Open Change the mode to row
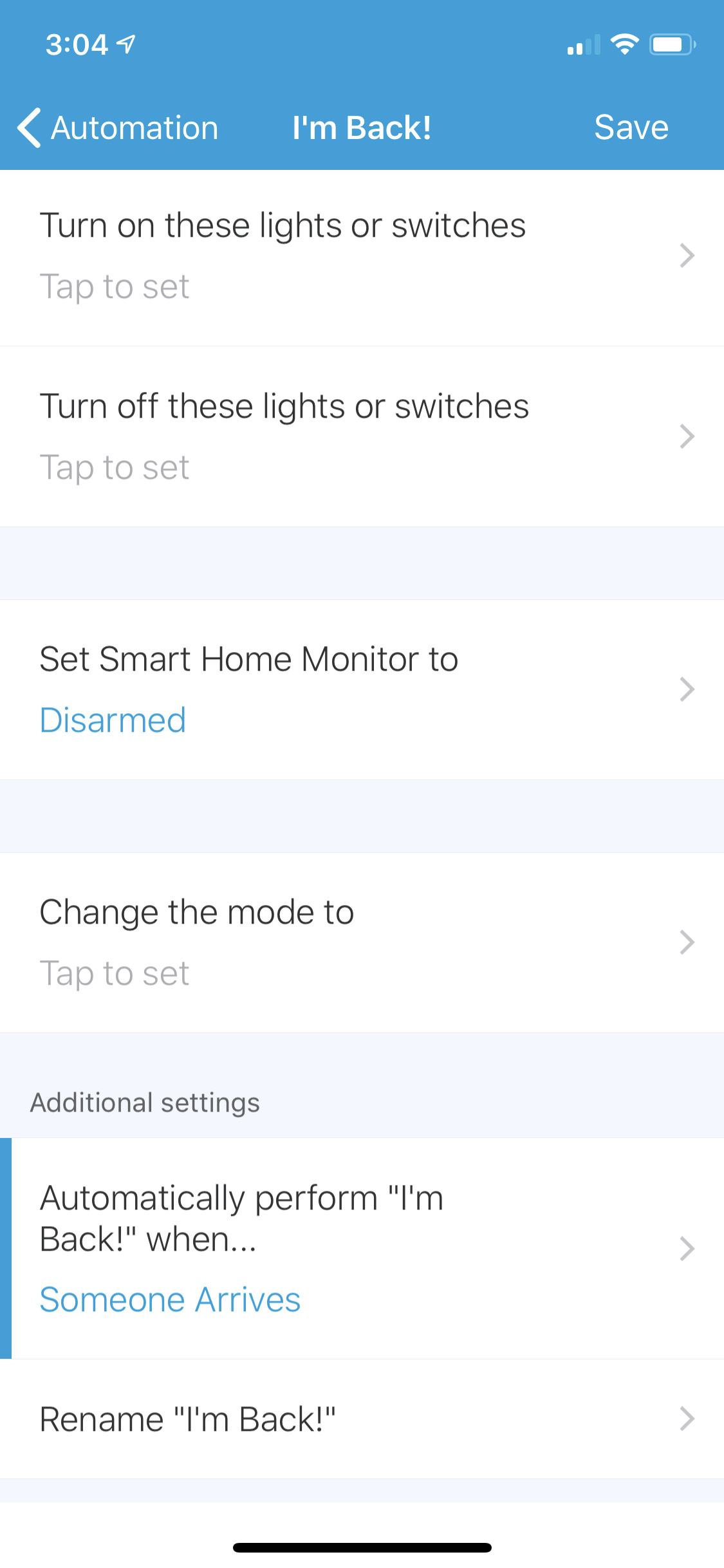 362,942
